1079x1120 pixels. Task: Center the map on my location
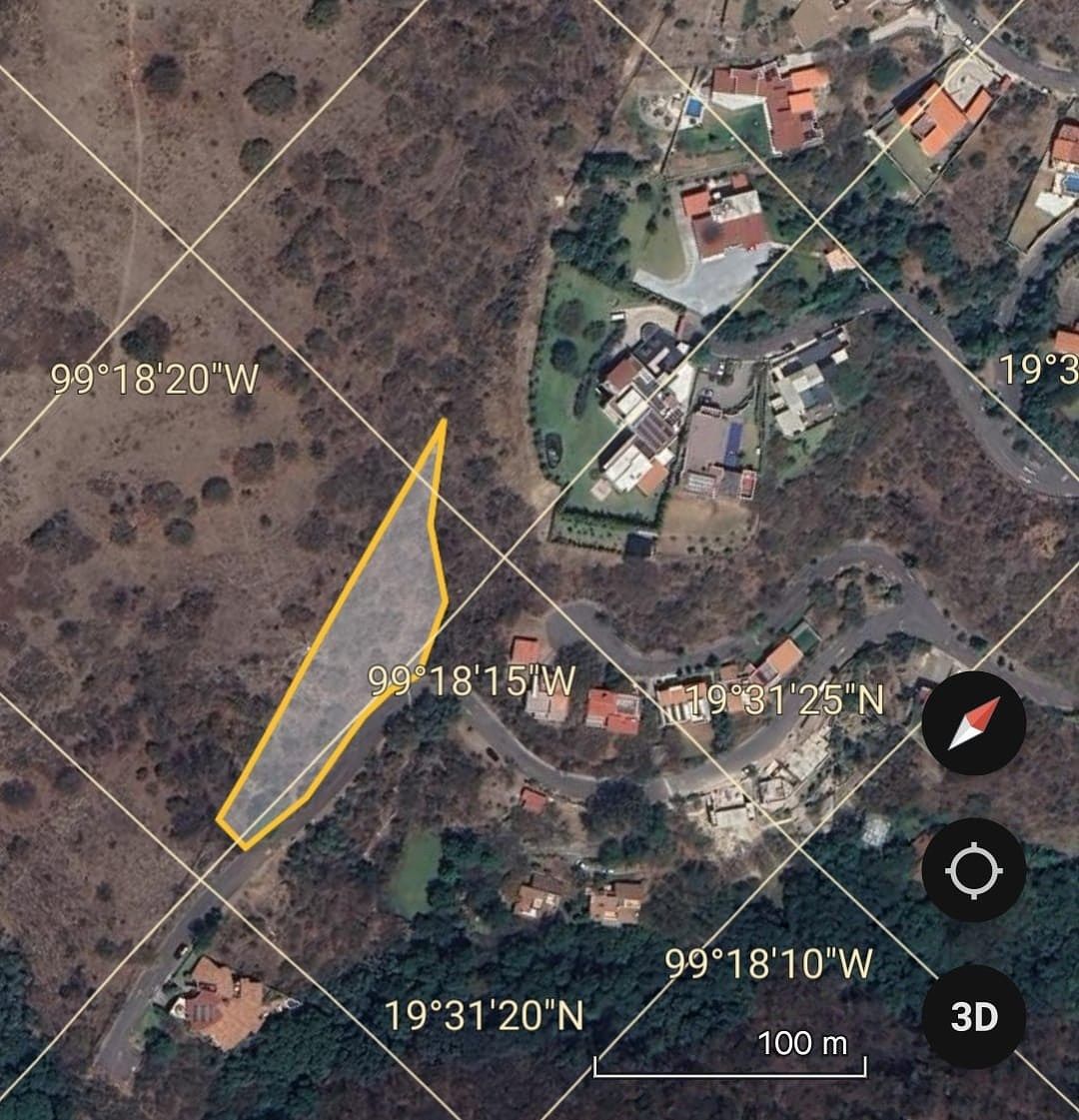[973, 869]
